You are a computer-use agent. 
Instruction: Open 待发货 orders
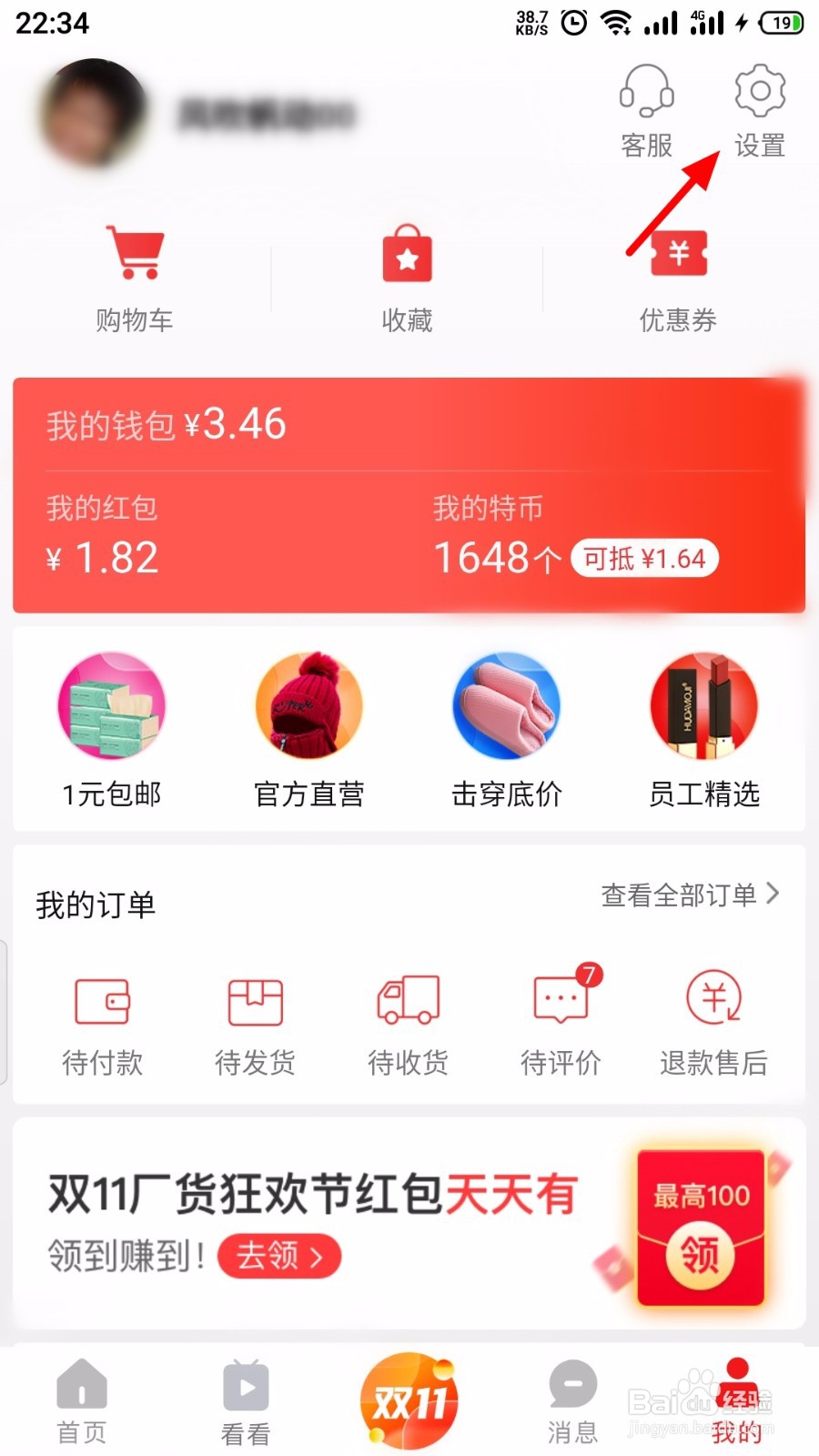[x=255, y=1025]
